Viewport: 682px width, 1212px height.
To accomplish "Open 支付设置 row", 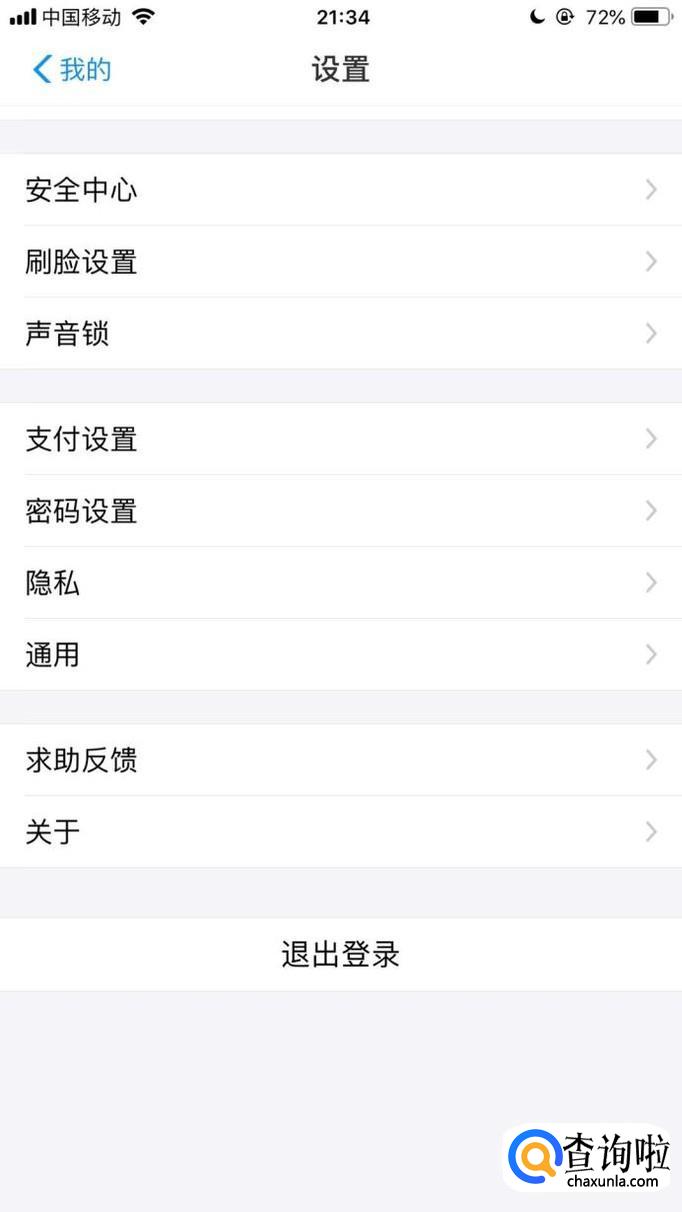I will coord(340,439).
